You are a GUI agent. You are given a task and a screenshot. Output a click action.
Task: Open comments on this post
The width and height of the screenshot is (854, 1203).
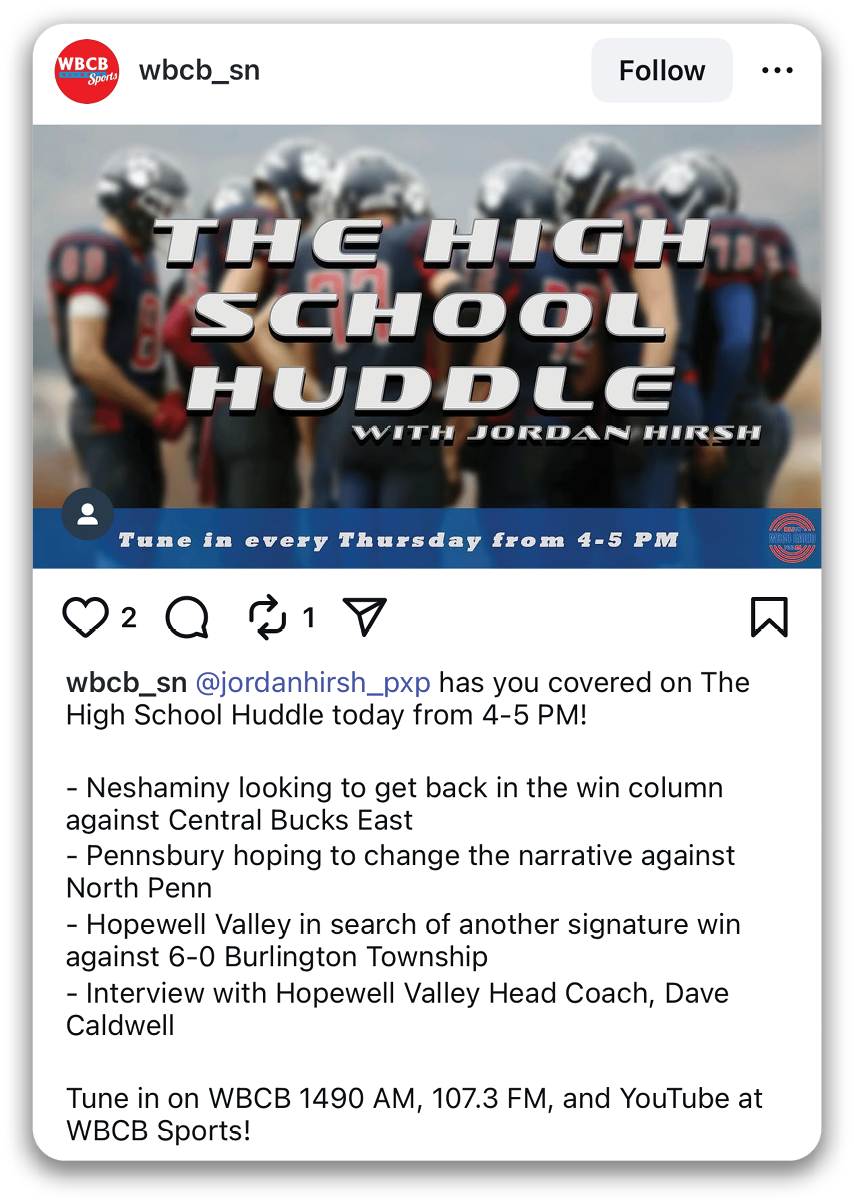[x=187, y=619]
